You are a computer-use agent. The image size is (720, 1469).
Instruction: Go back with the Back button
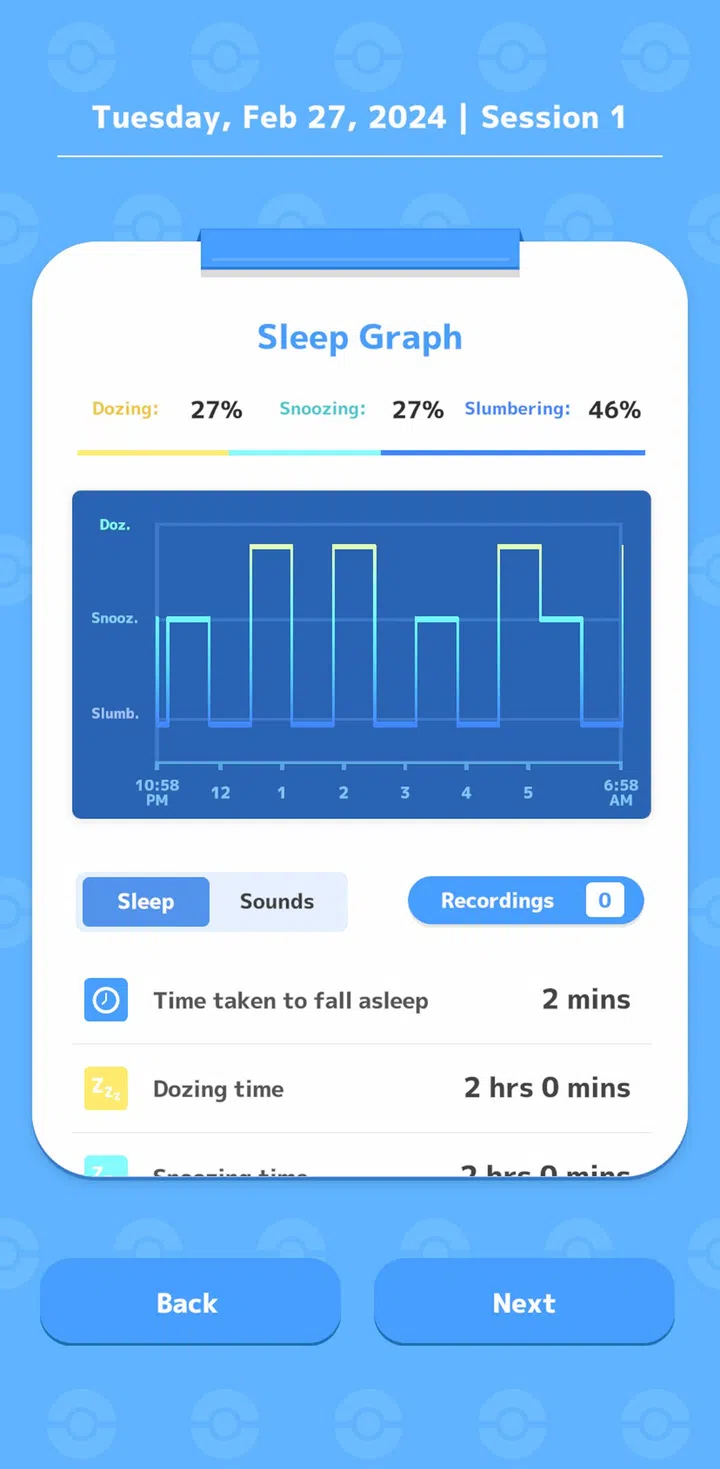189,1302
